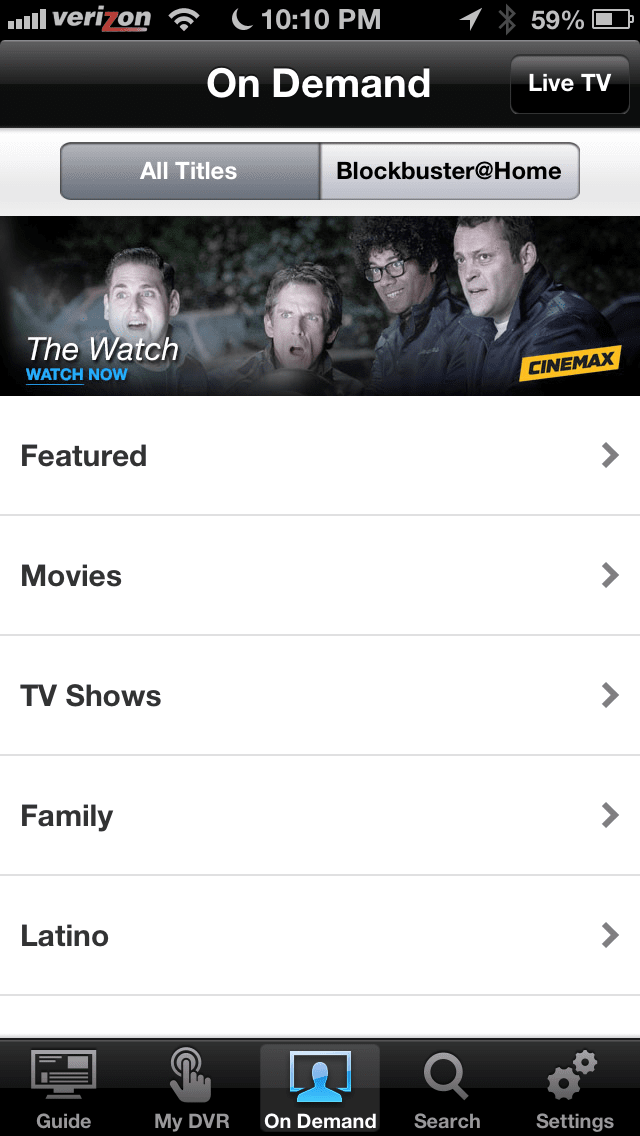Go to the Guide tab
This screenshot has width=640, height=1136.
[x=64, y=1089]
